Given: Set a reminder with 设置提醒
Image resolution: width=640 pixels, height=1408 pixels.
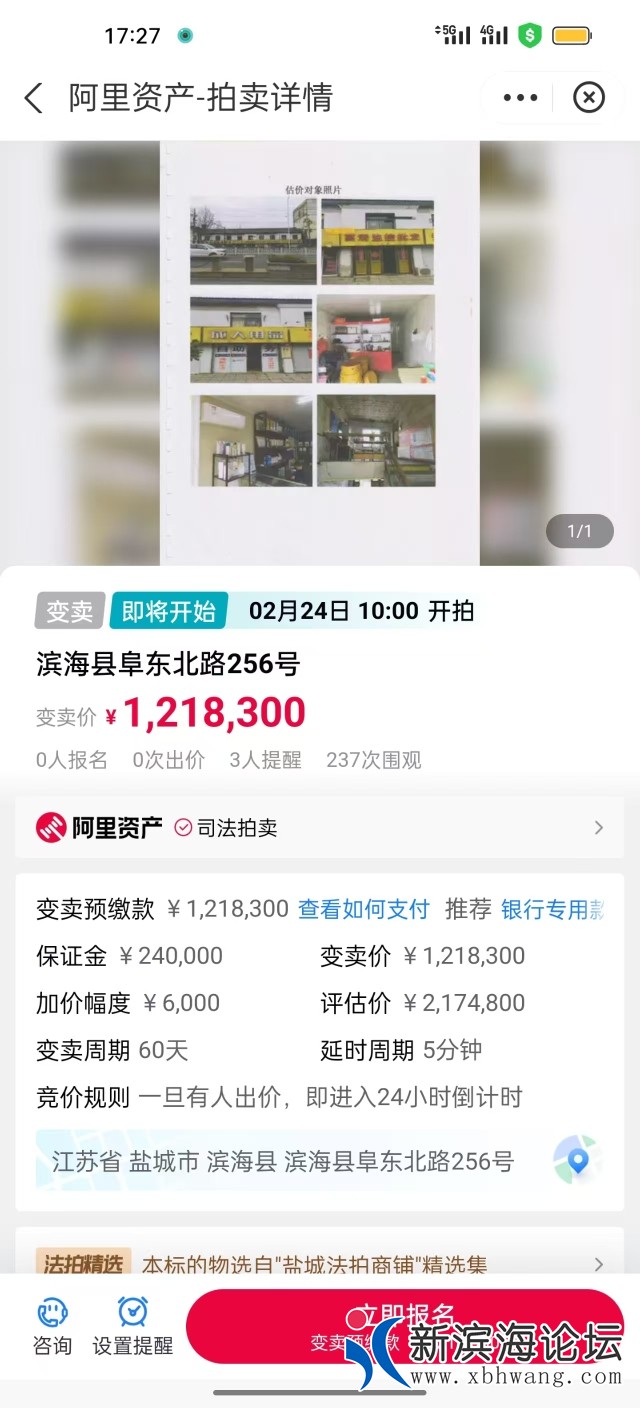Looking at the screenshot, I should click(x=133, y=1326).
